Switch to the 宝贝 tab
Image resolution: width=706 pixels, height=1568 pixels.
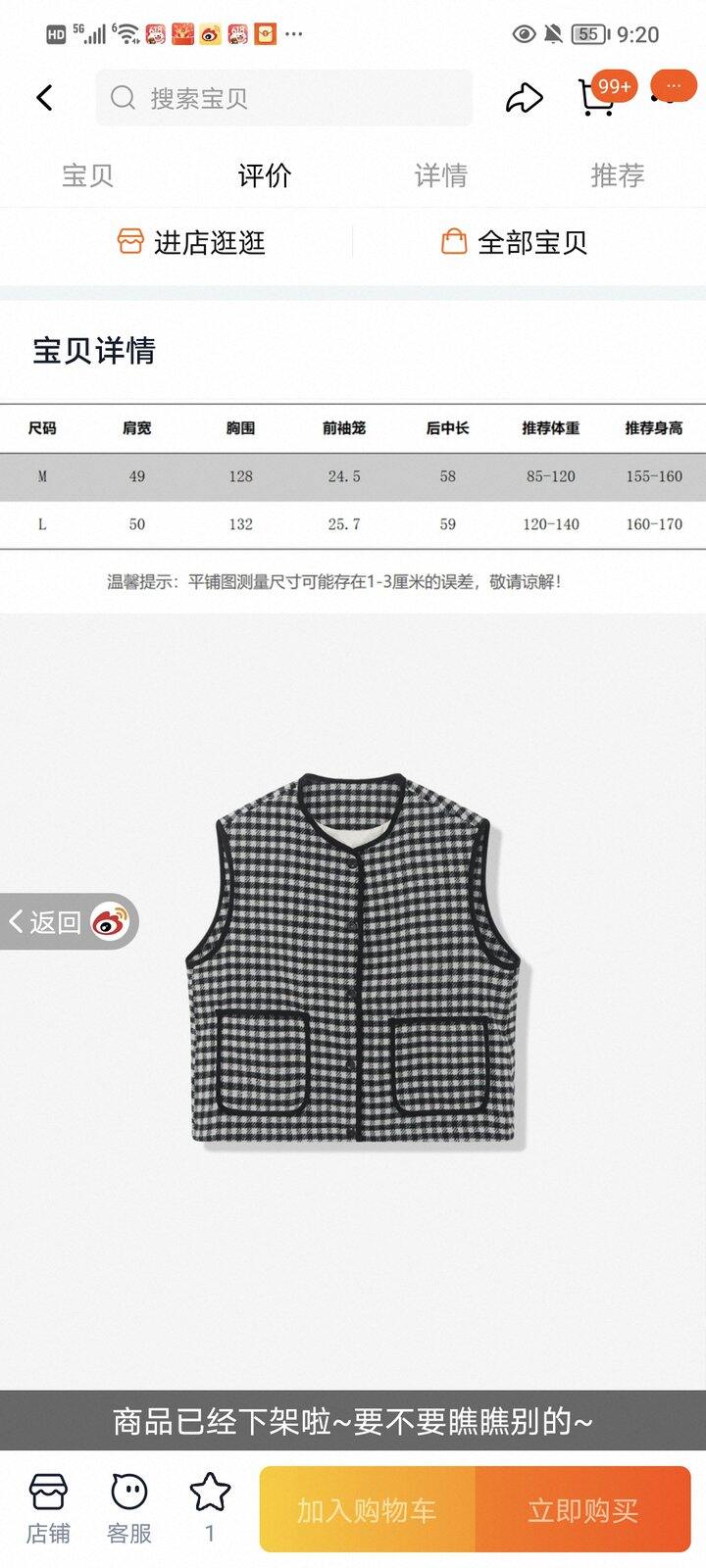pyautogui.click(x=88, y=175)
